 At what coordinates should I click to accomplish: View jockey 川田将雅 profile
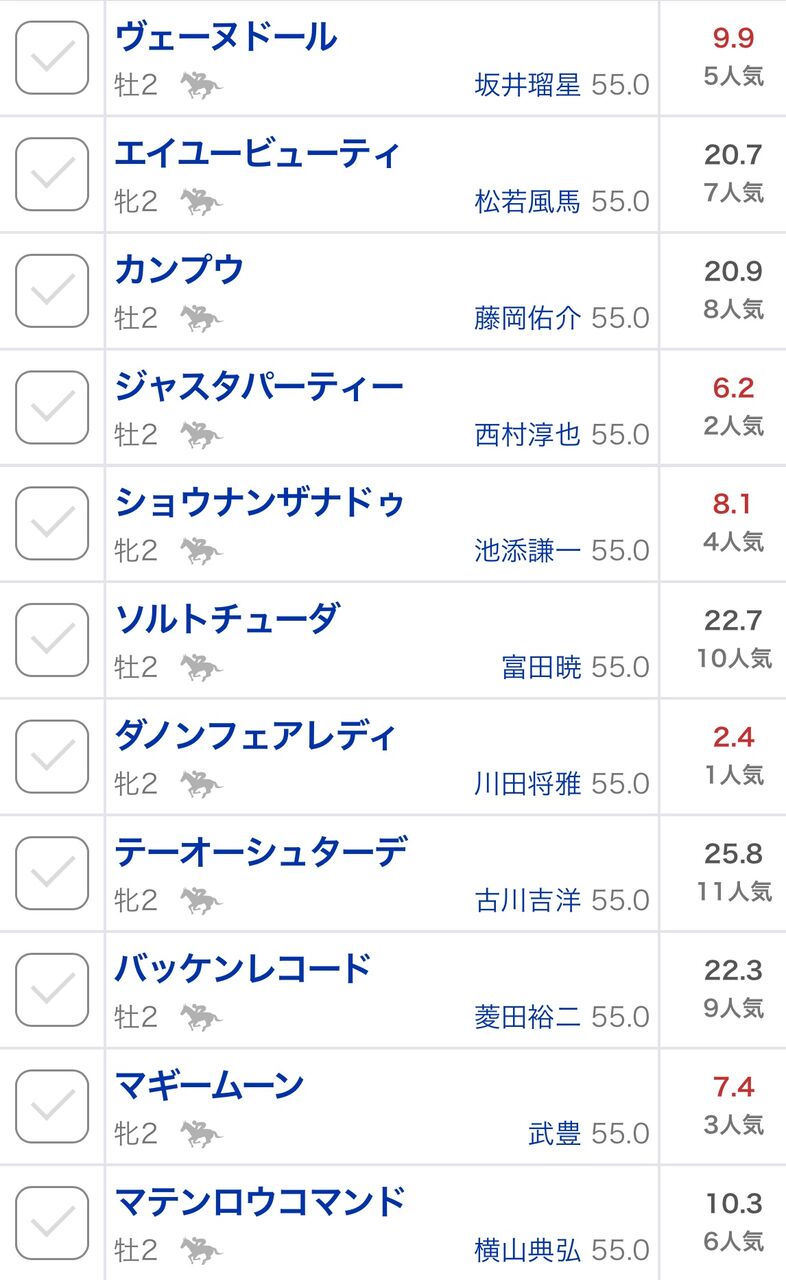pyautogui.click(x=527, y=784)
